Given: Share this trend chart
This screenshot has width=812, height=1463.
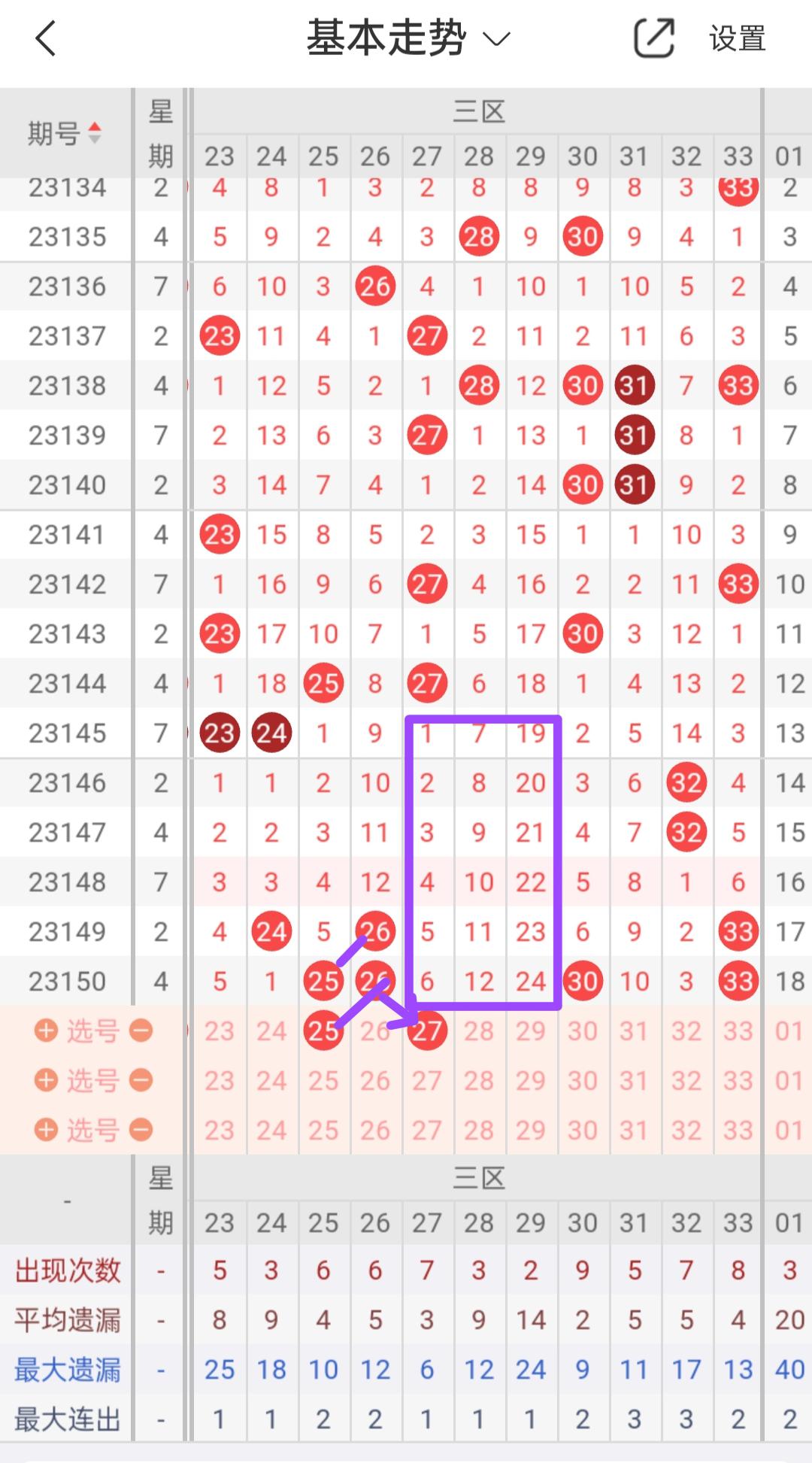Looking at the screenshot, I should [653, 38].
